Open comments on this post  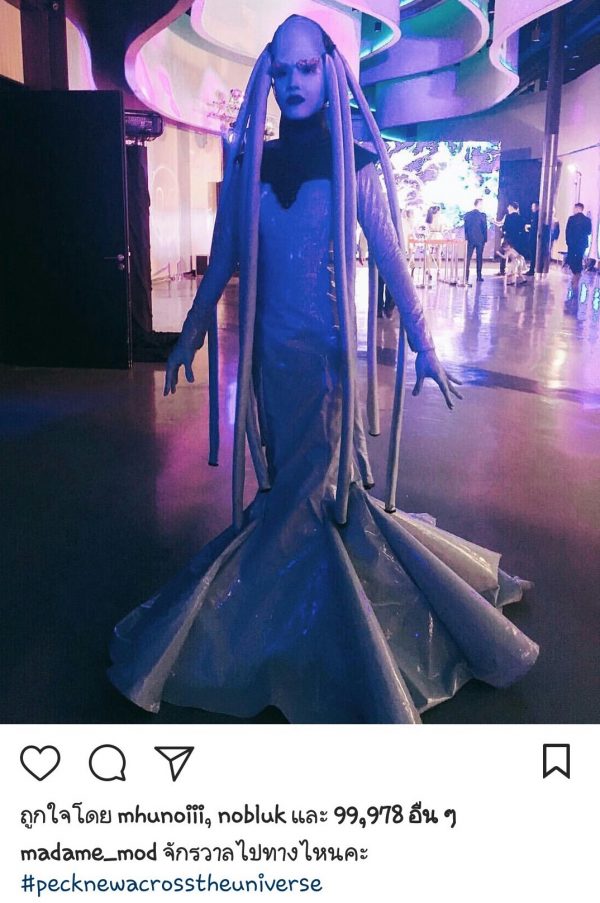(x=107, y=763)
